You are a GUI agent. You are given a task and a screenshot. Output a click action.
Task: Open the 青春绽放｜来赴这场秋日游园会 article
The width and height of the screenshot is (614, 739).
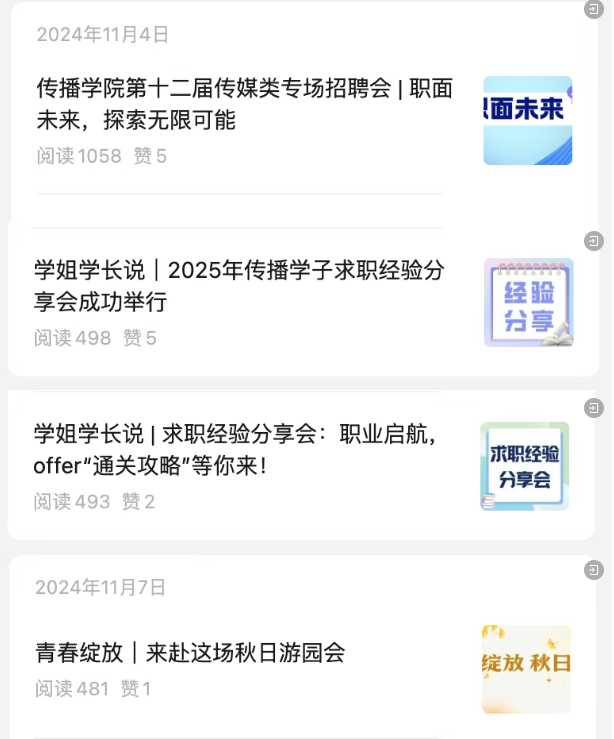[x=191, y=653]
